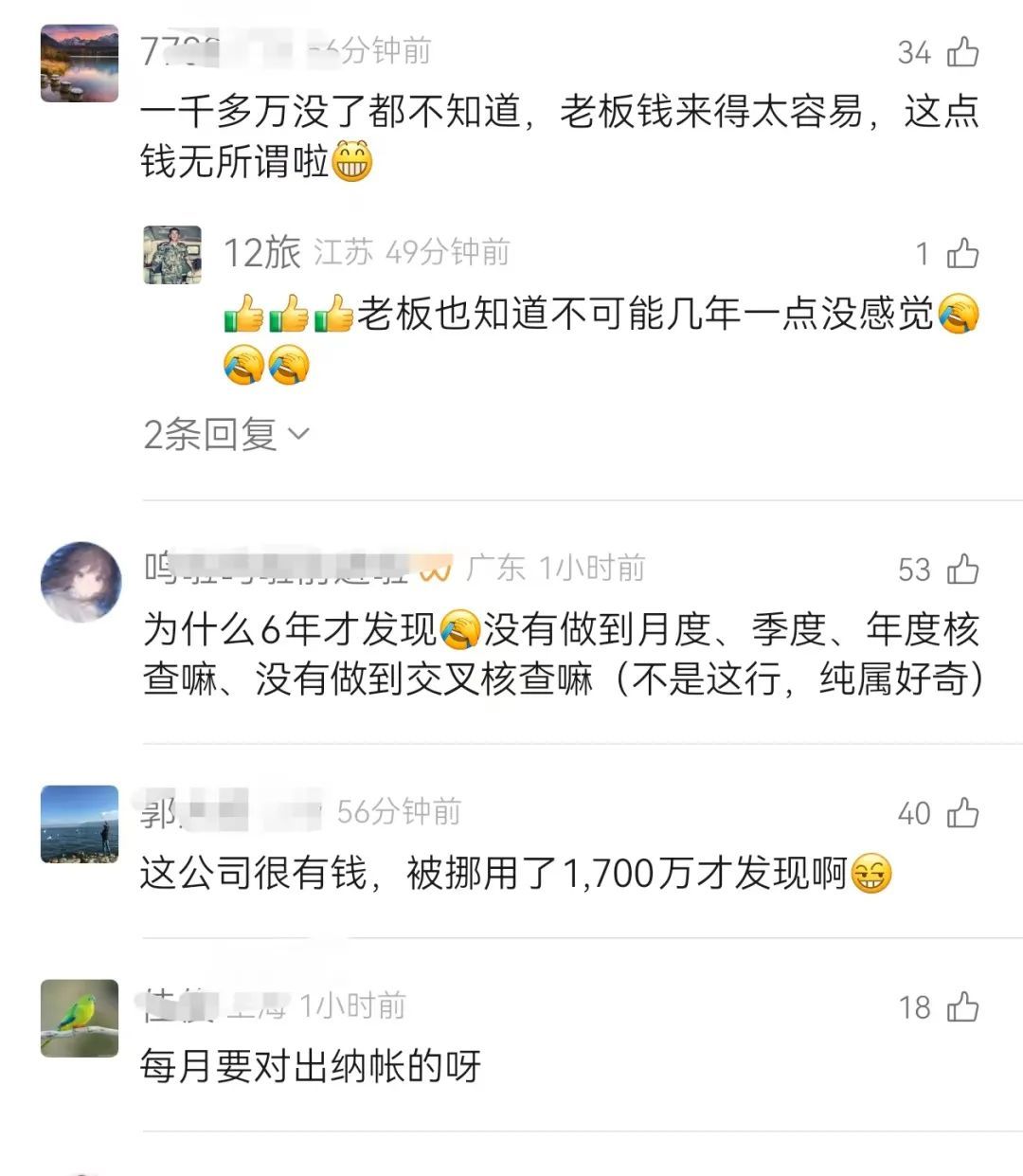
Task: Click the 江苏 location label
Action: point(346,252)
